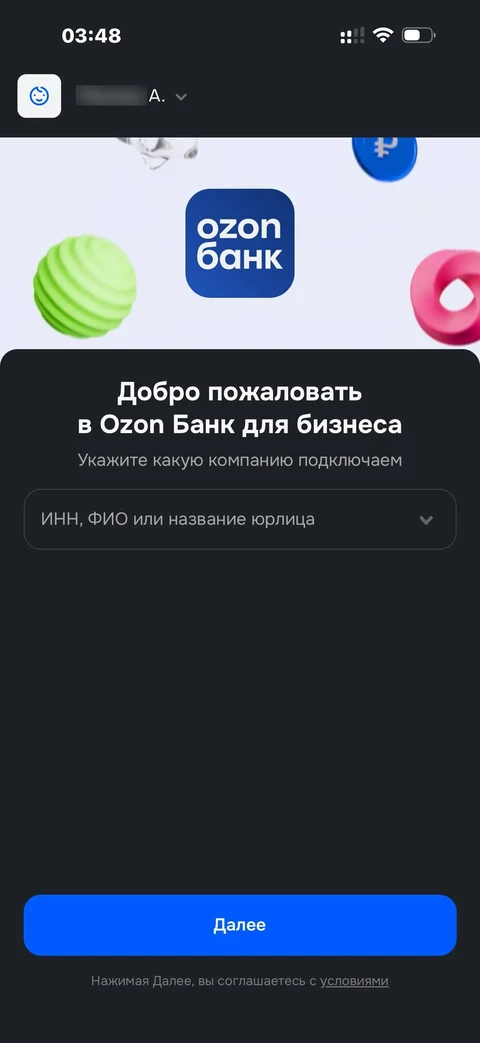Expand the ИНН, ФИО или название юрлица dropdown

[x=240, y=520]
